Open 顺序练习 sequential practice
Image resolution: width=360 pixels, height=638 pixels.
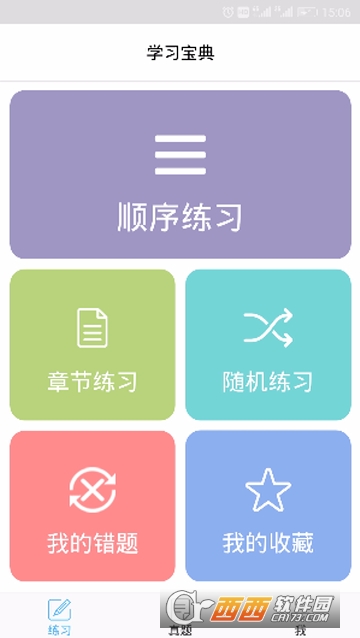tap(180, 175)
